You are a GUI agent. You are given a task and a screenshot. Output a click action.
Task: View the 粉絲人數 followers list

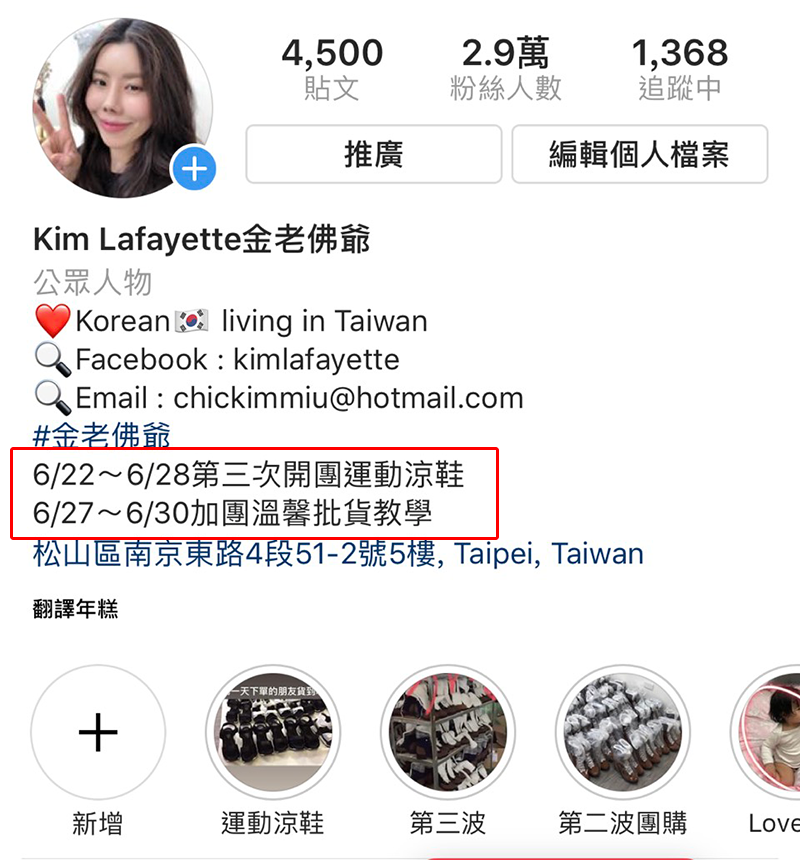505,68
